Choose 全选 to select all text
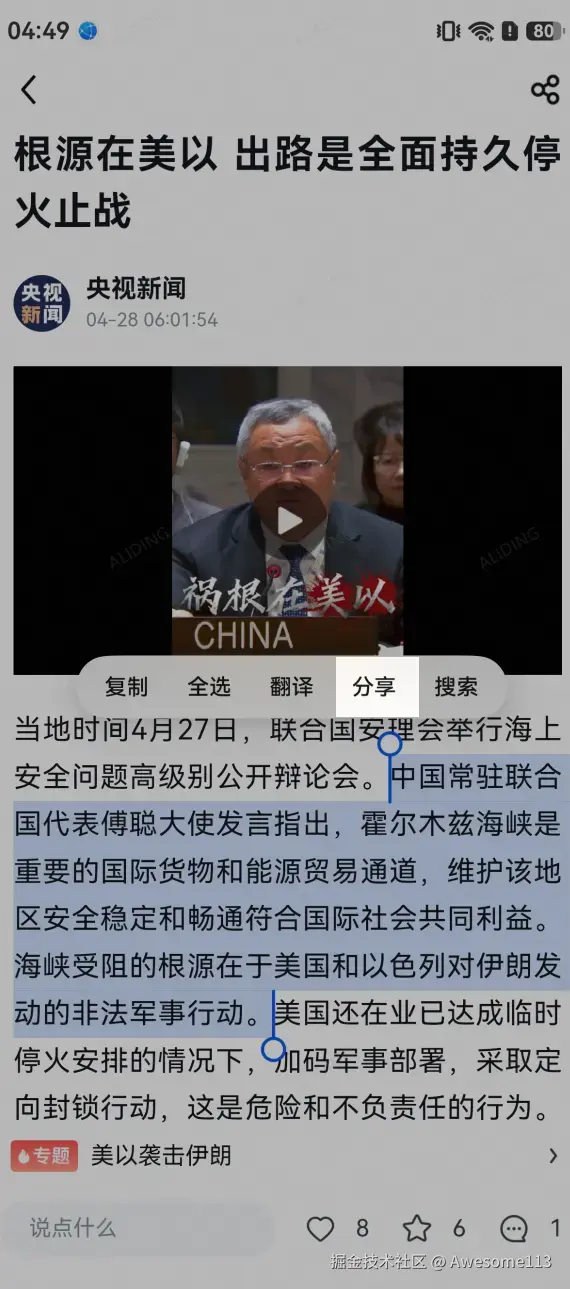 point(209,686)
